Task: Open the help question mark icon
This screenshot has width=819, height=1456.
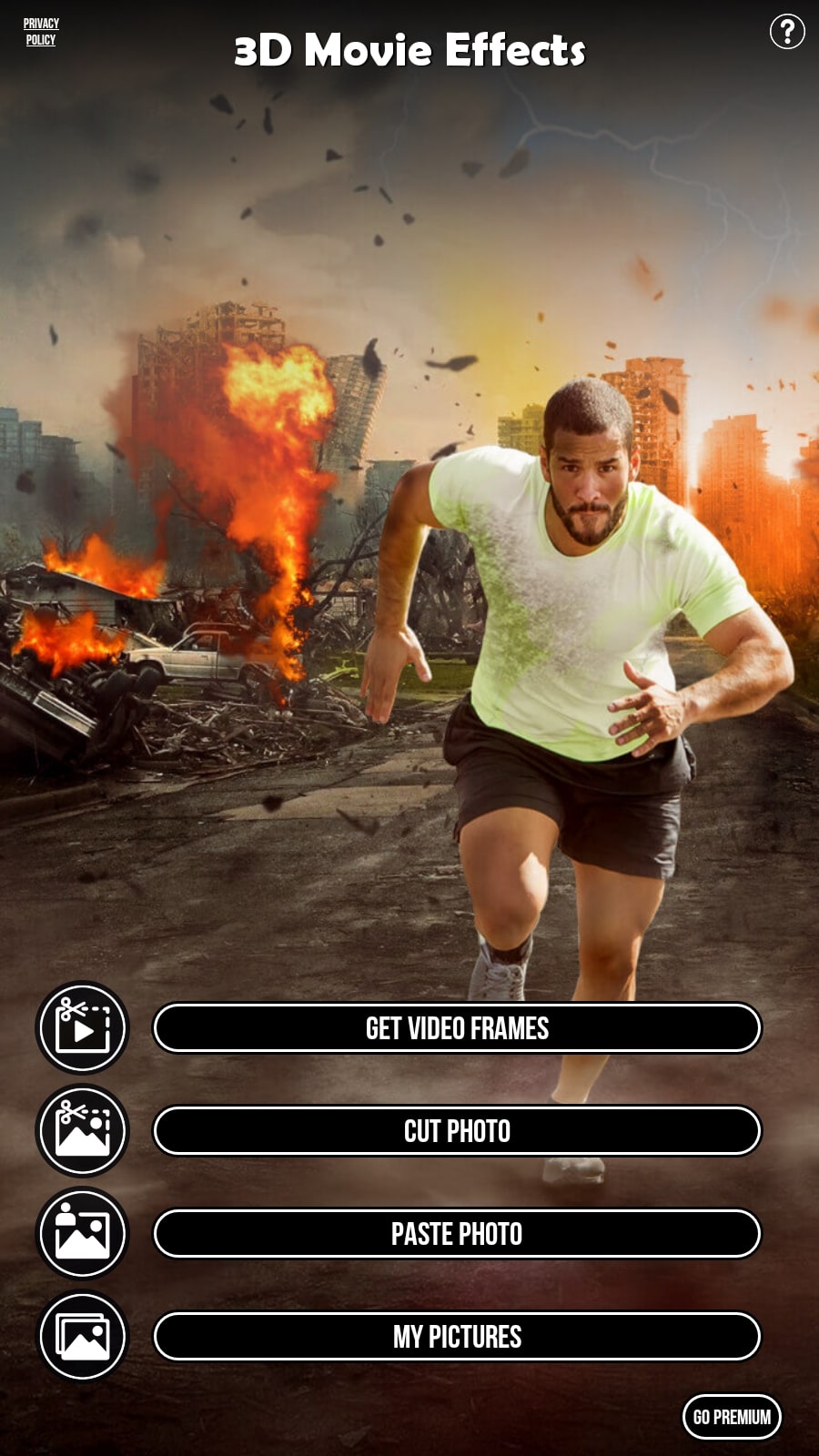Action: tap(787, 32)
